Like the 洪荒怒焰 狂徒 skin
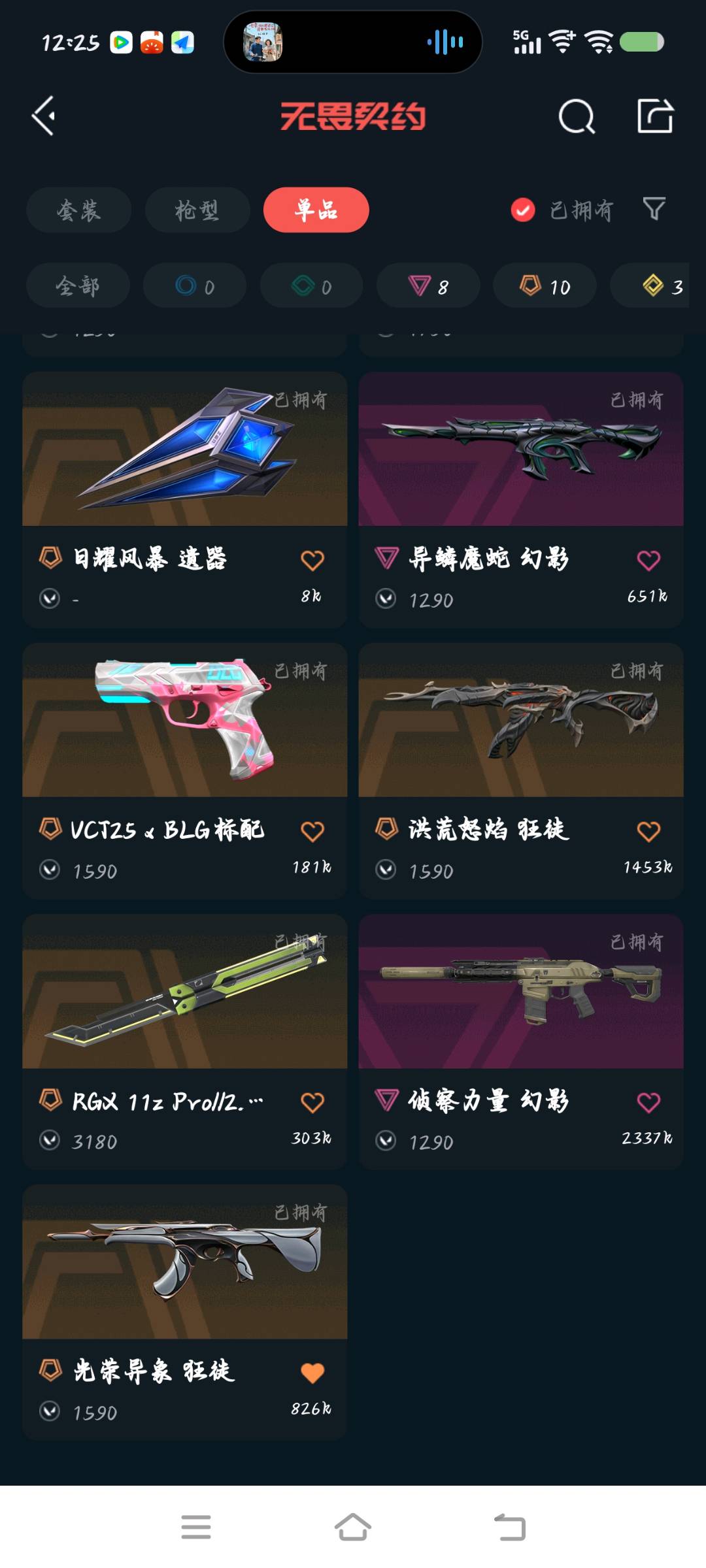 pyautogui.click(x=648, y=832)
